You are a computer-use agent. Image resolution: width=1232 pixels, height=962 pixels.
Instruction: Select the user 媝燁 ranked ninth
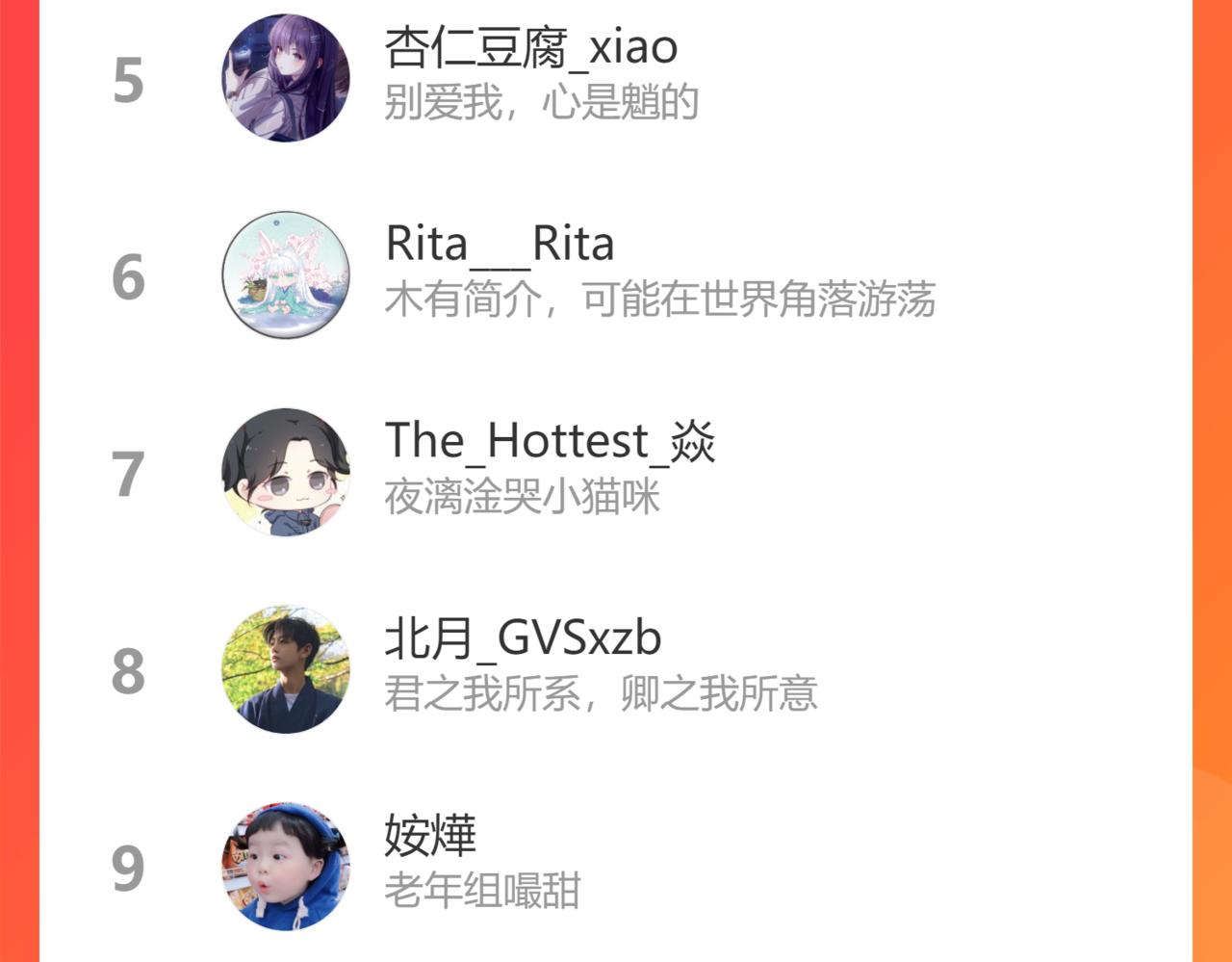pyautogui.click(x=430, y=836)
